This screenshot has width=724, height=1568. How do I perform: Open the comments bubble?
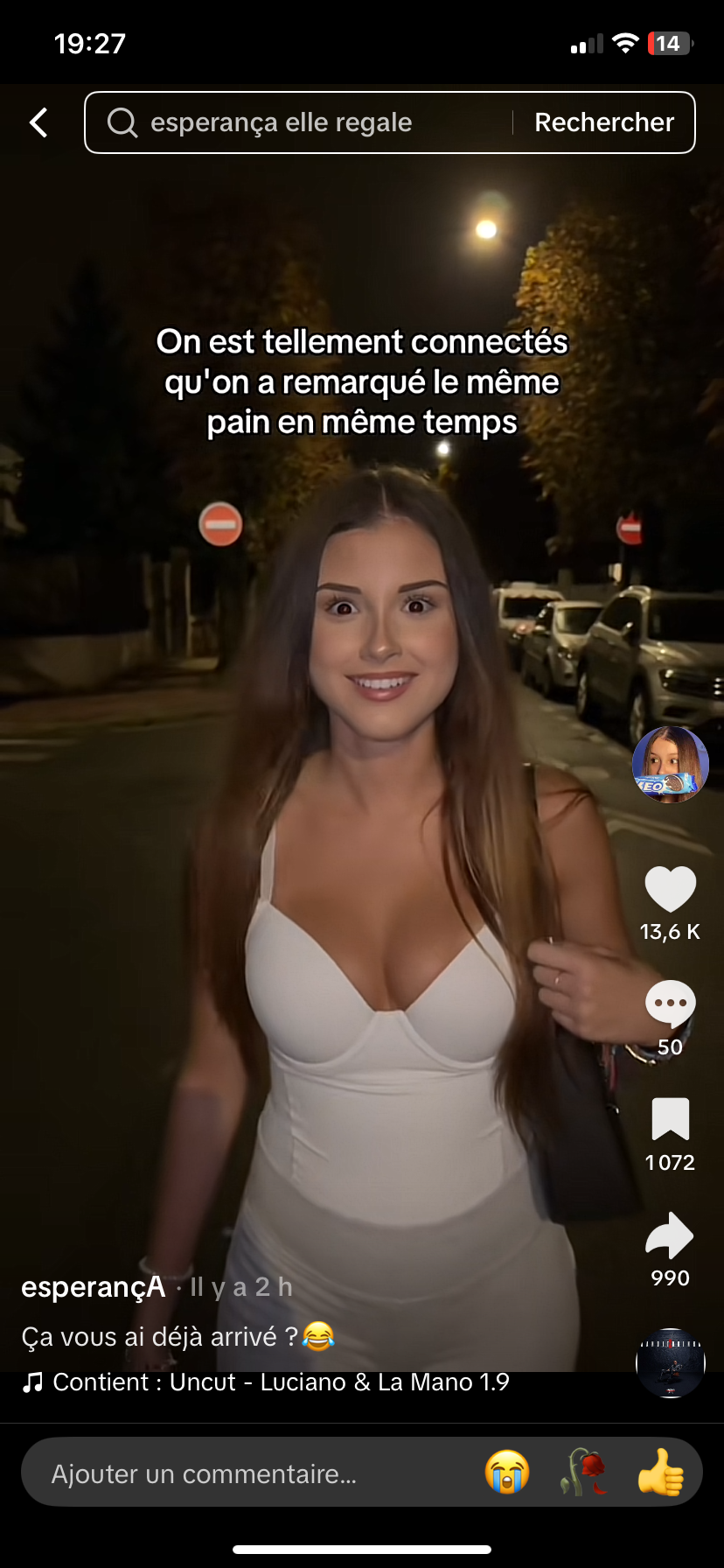670,1004
